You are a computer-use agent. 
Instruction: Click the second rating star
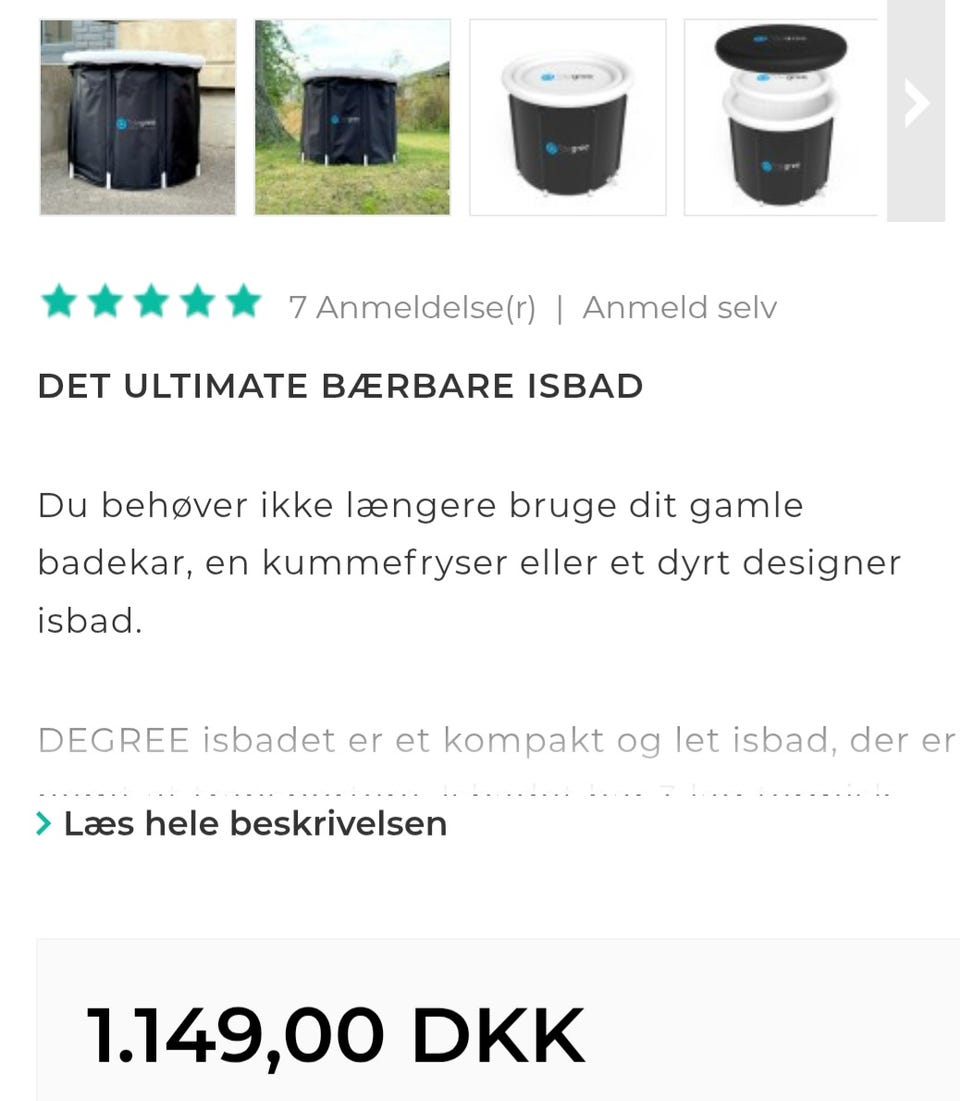tap(105, 300)
